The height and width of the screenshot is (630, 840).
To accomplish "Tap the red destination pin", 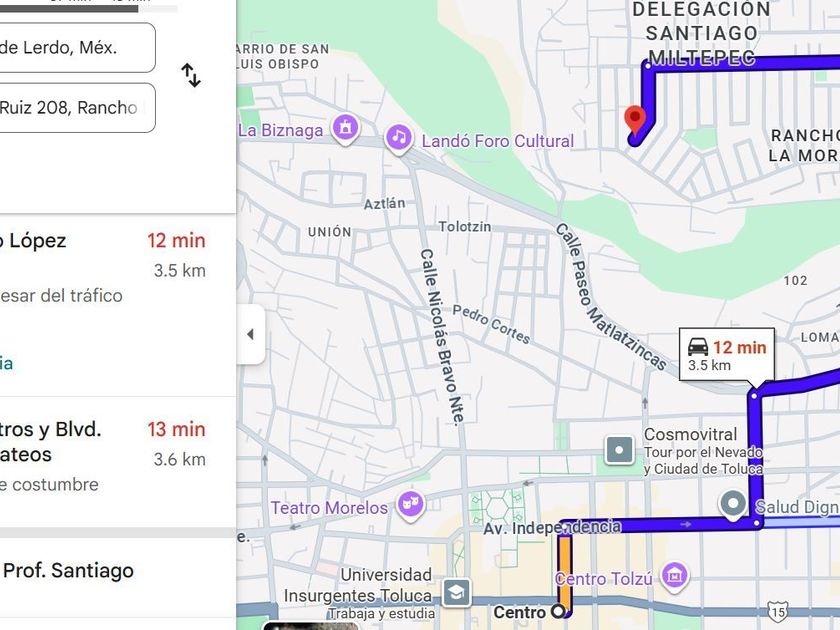I will coord(635,120).
